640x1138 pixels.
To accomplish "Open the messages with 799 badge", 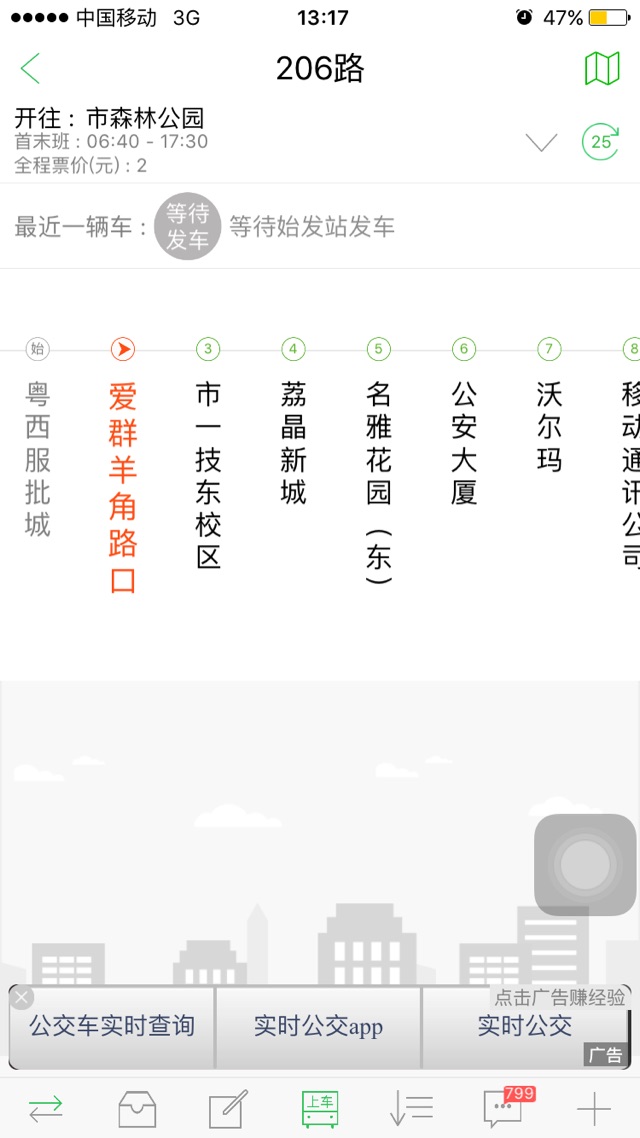I will point(503,1108).
